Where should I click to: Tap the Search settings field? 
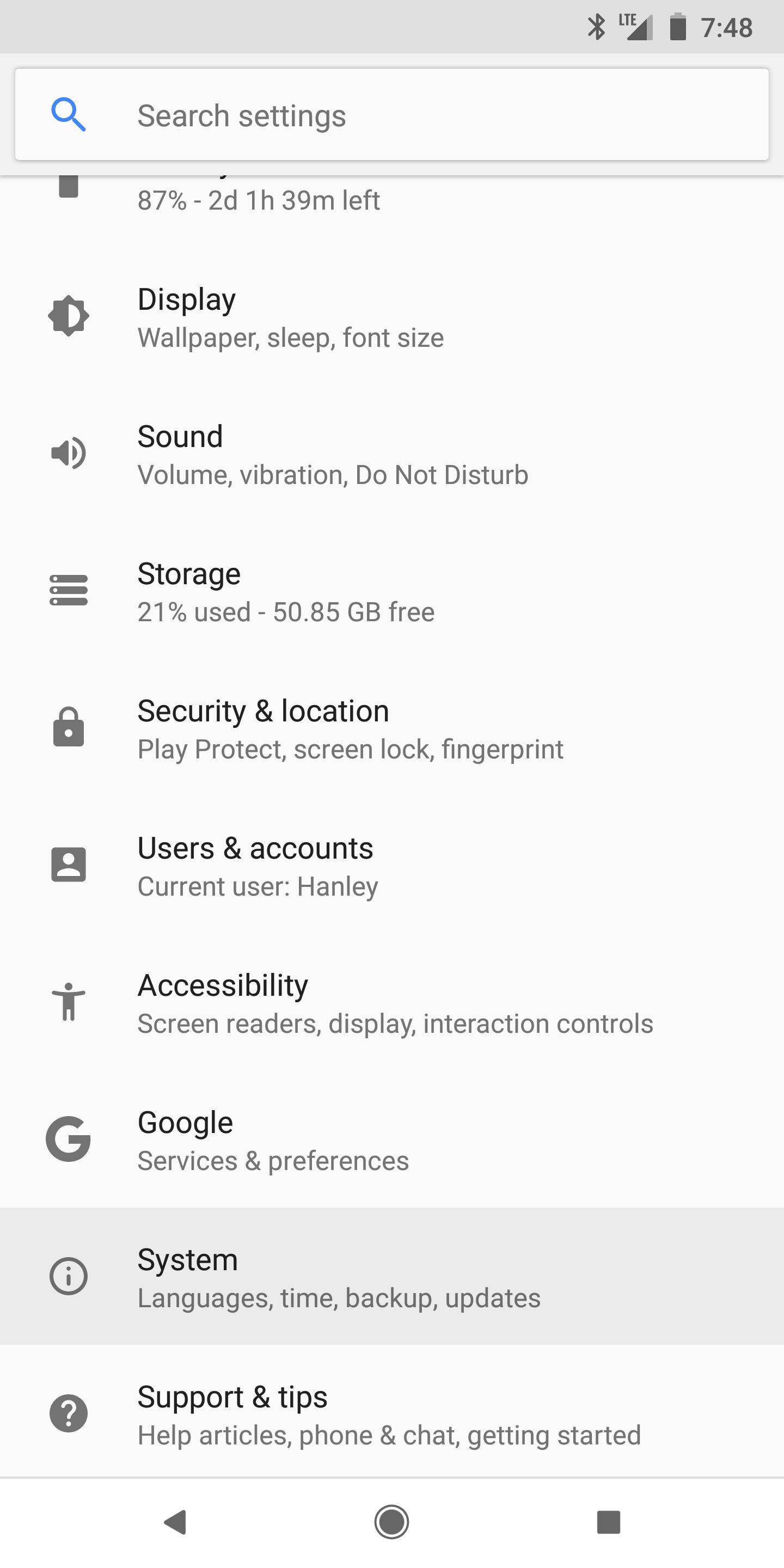pos(392,114)
